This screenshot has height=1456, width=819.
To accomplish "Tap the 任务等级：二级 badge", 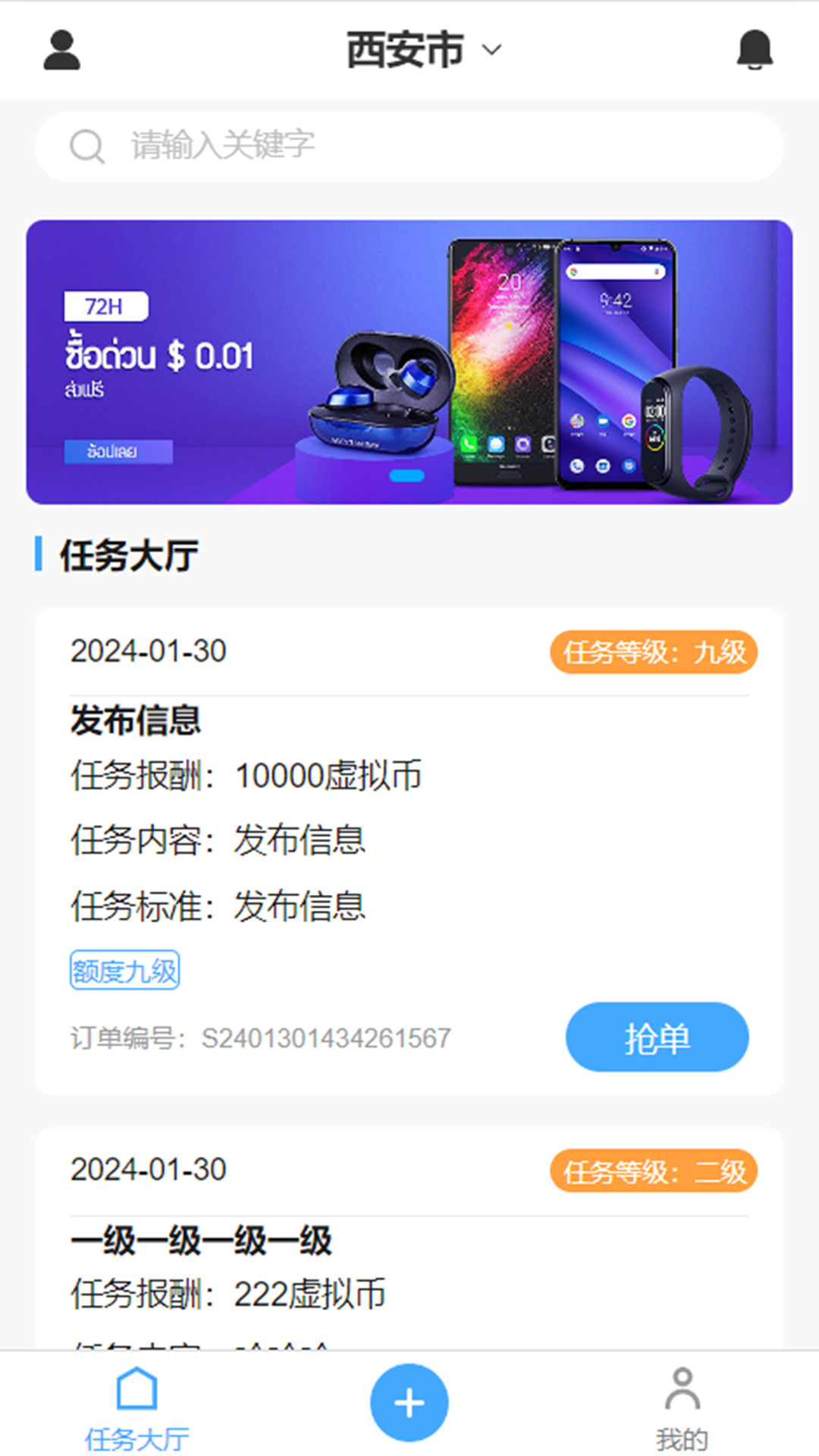I will point(653,1171).
